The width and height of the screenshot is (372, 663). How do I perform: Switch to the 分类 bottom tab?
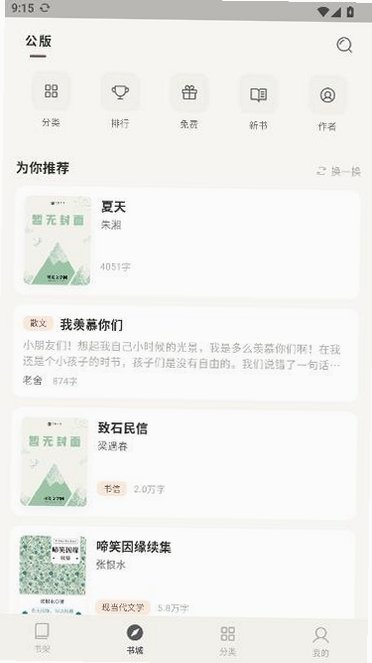[228, 640]
